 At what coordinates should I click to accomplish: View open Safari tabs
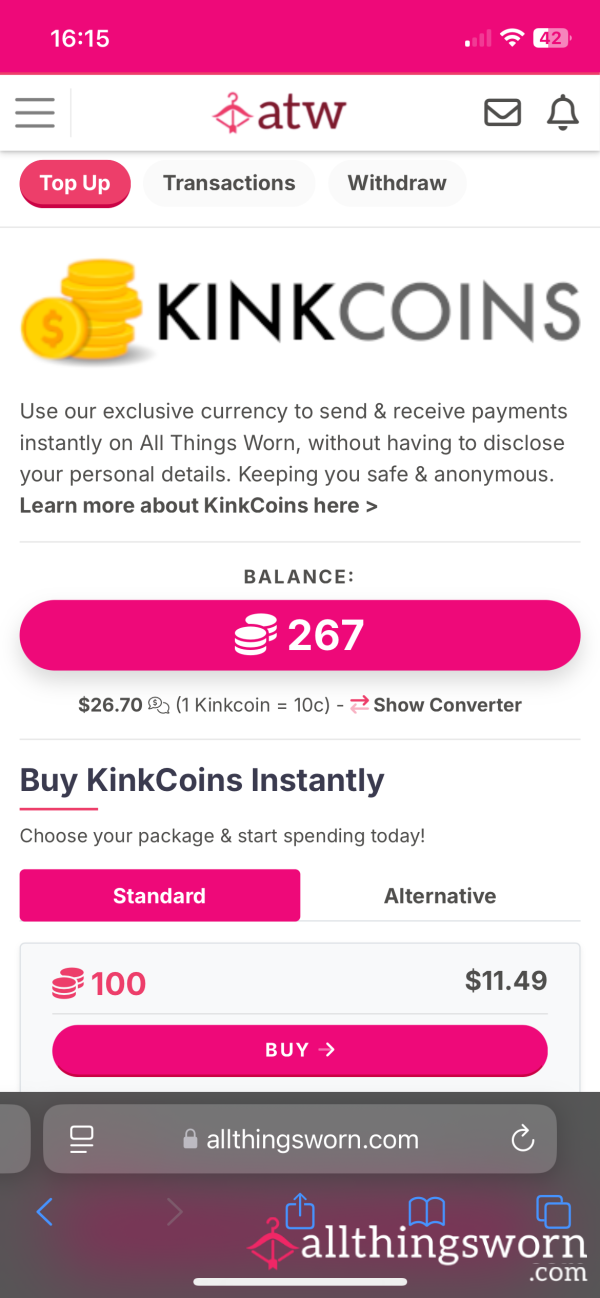tap(553, 1212)
